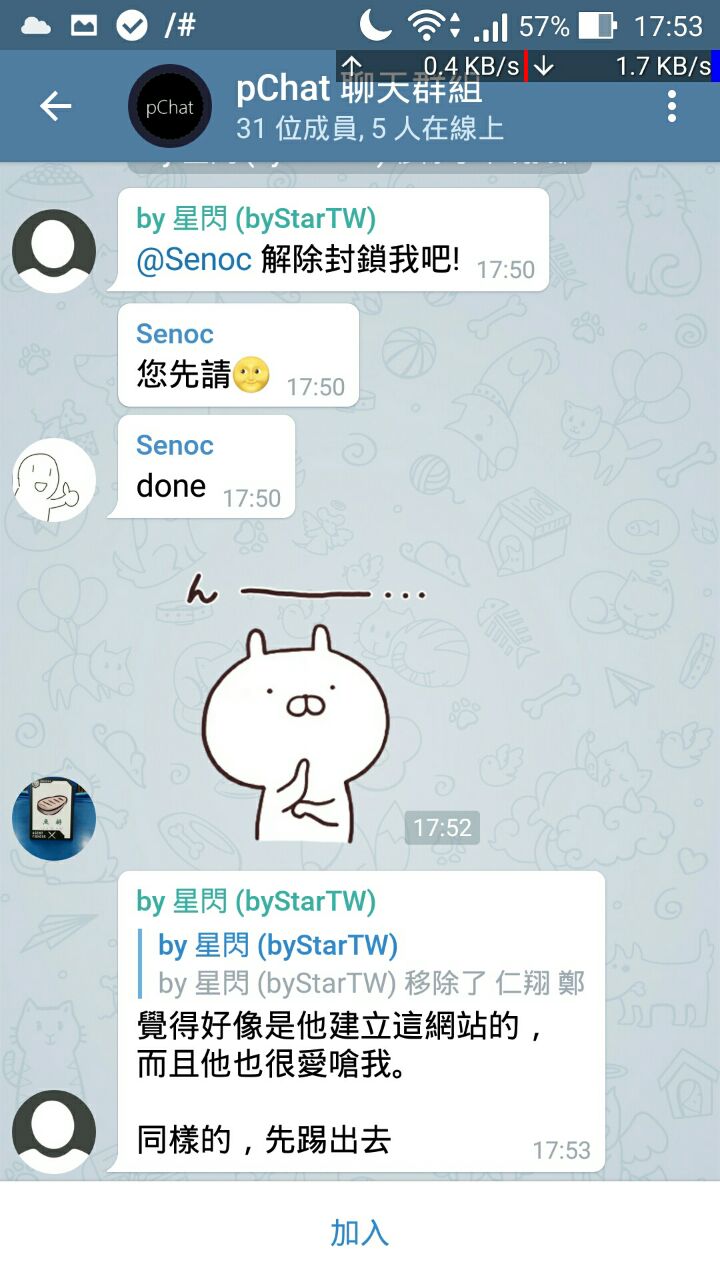Tap 星閃 avatar beside 解除封鎖 message

coord(54,251)
